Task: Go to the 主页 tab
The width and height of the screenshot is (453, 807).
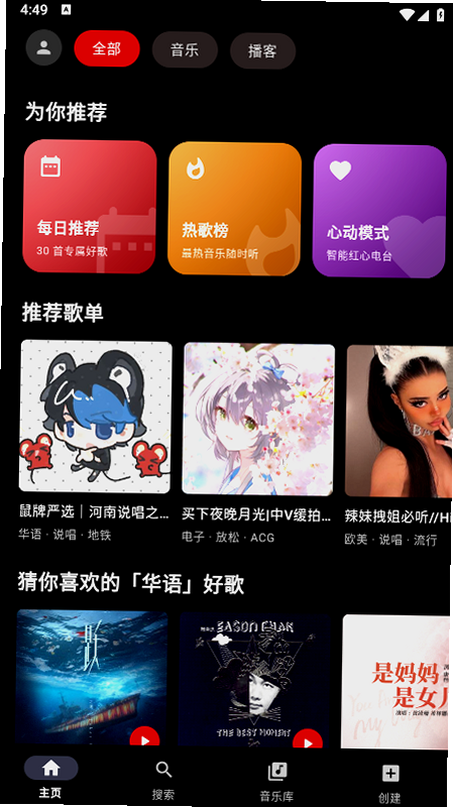Action: pyautogui.click(x=50, y=778)
